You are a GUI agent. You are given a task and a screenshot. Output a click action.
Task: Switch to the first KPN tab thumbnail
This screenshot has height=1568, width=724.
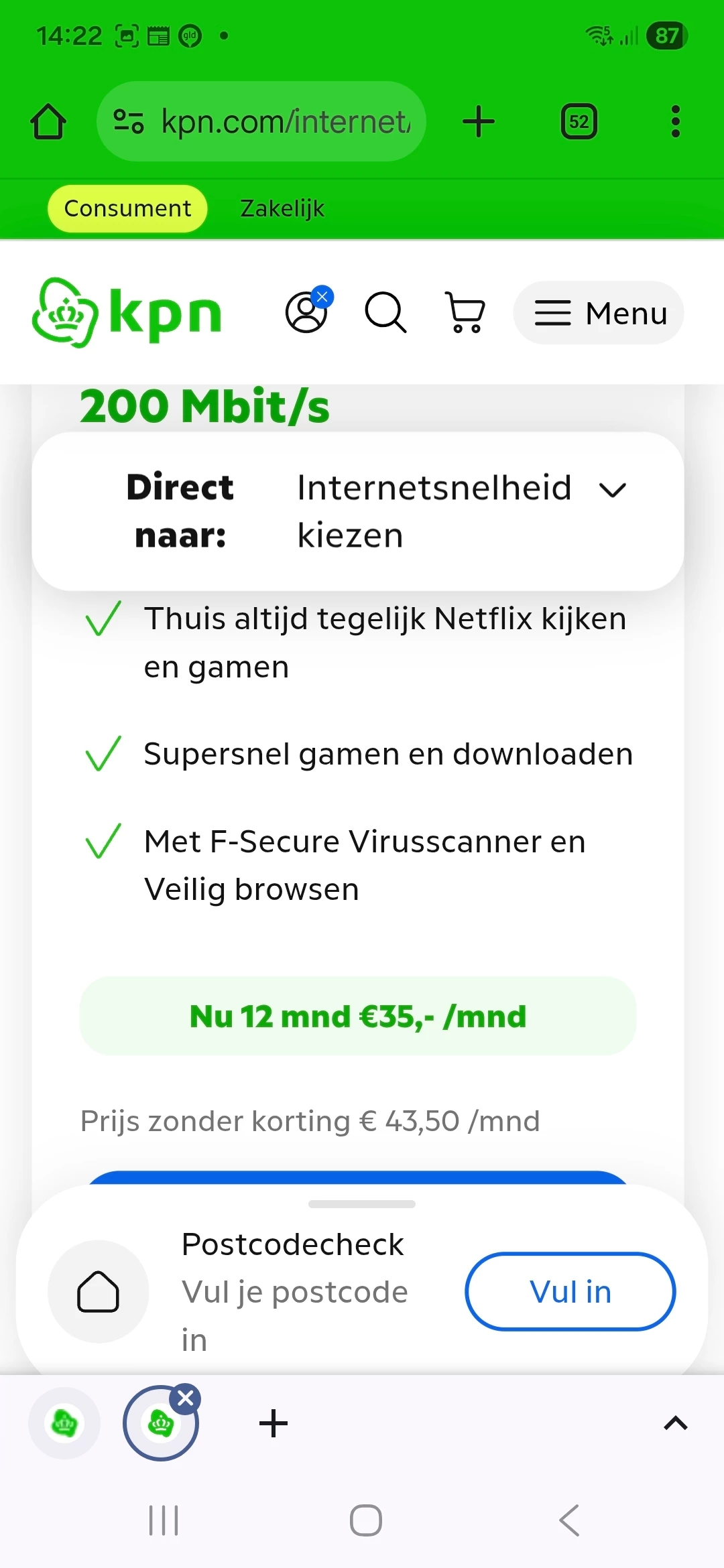(64, 1423)
